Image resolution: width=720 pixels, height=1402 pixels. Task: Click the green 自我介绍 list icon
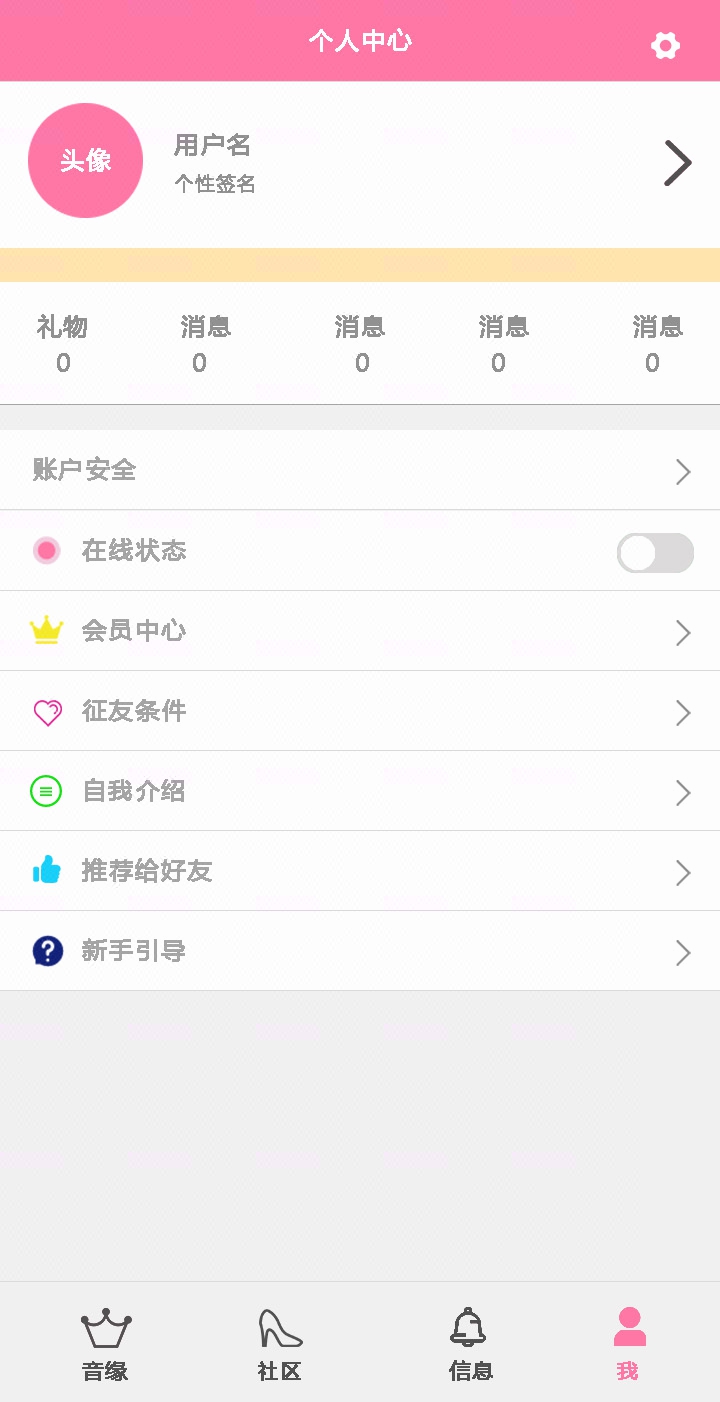point(46,791)
